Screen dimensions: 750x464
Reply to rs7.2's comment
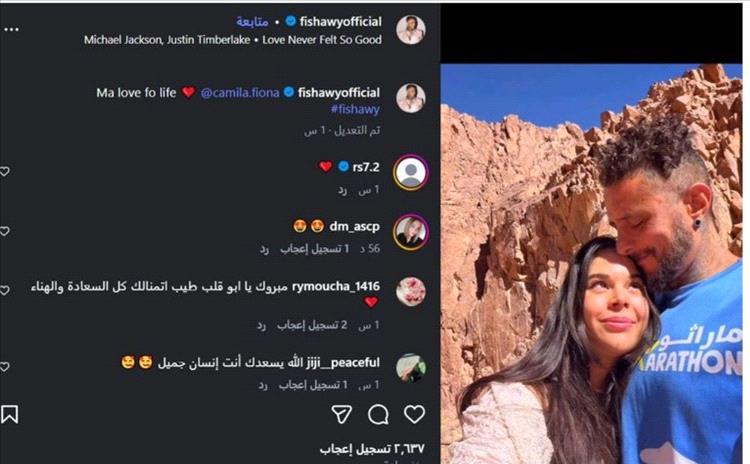[342, 190]
